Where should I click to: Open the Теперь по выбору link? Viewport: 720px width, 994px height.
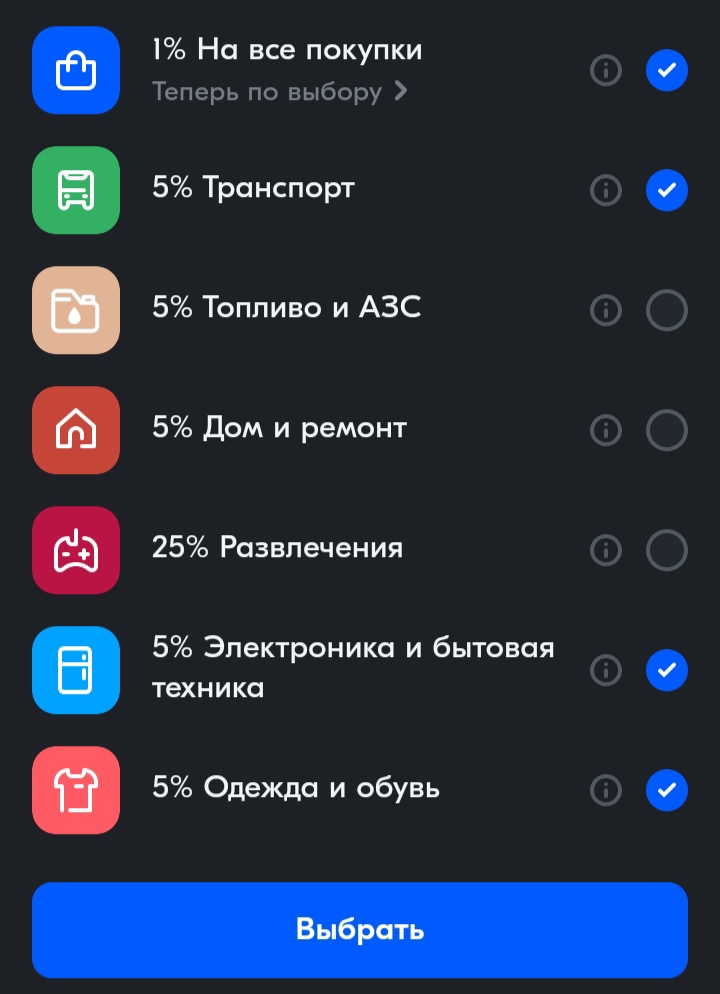tap(280, 92)
